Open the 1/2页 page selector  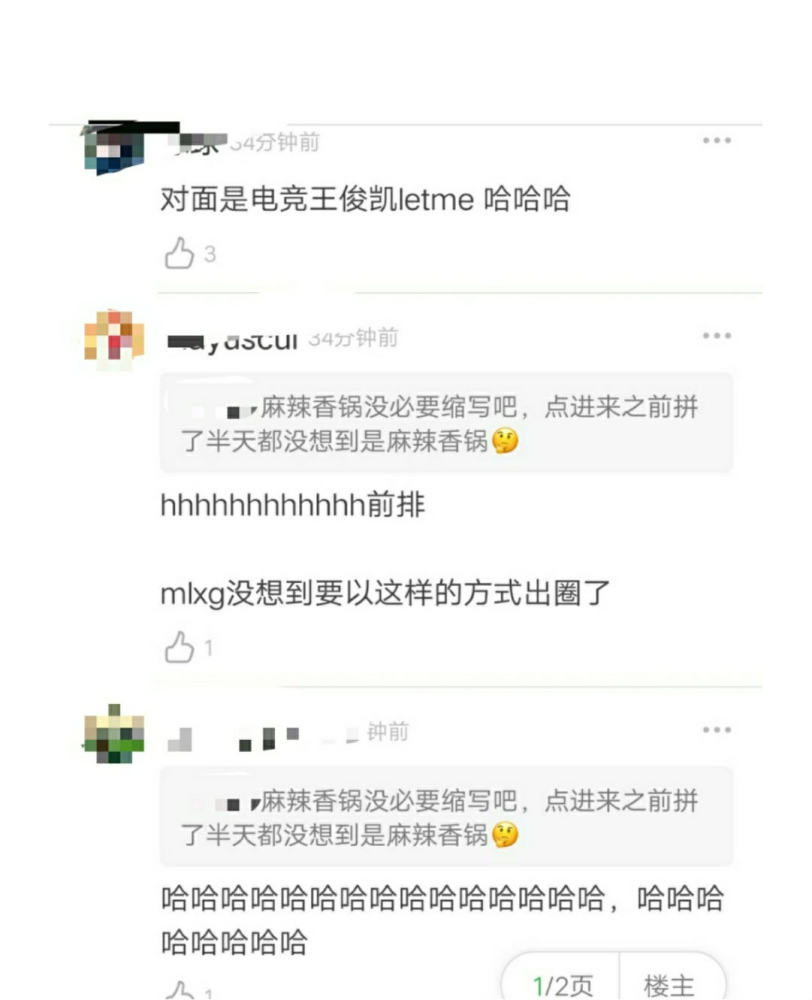point(562,985)
